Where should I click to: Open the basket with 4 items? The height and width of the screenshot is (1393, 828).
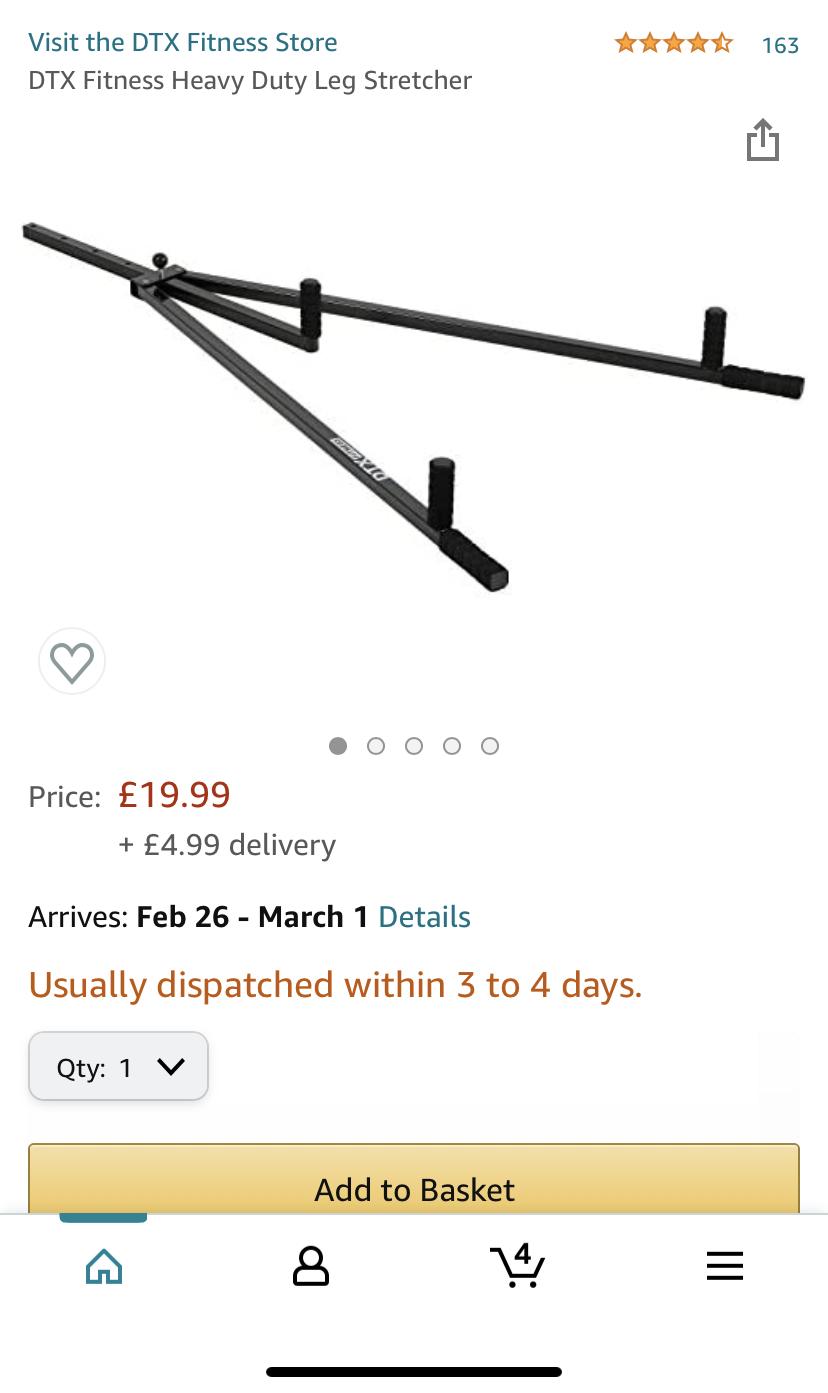coord(518,1265)
